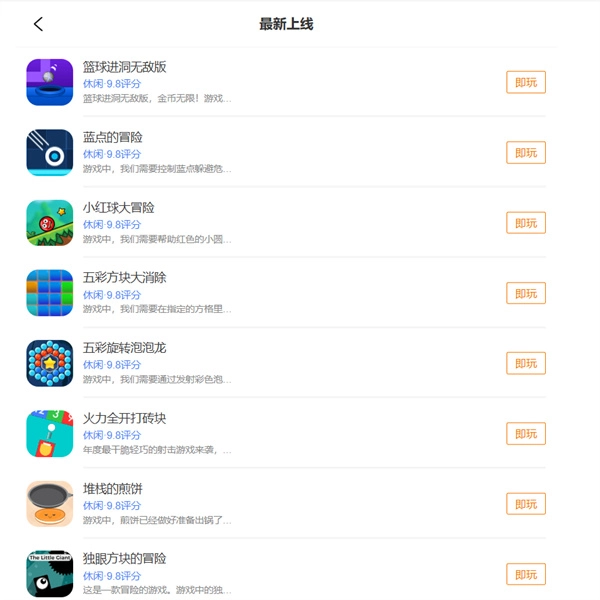
Task: Open the 篮球进洞无敌版 game row
Action: [x=124, y=67]
